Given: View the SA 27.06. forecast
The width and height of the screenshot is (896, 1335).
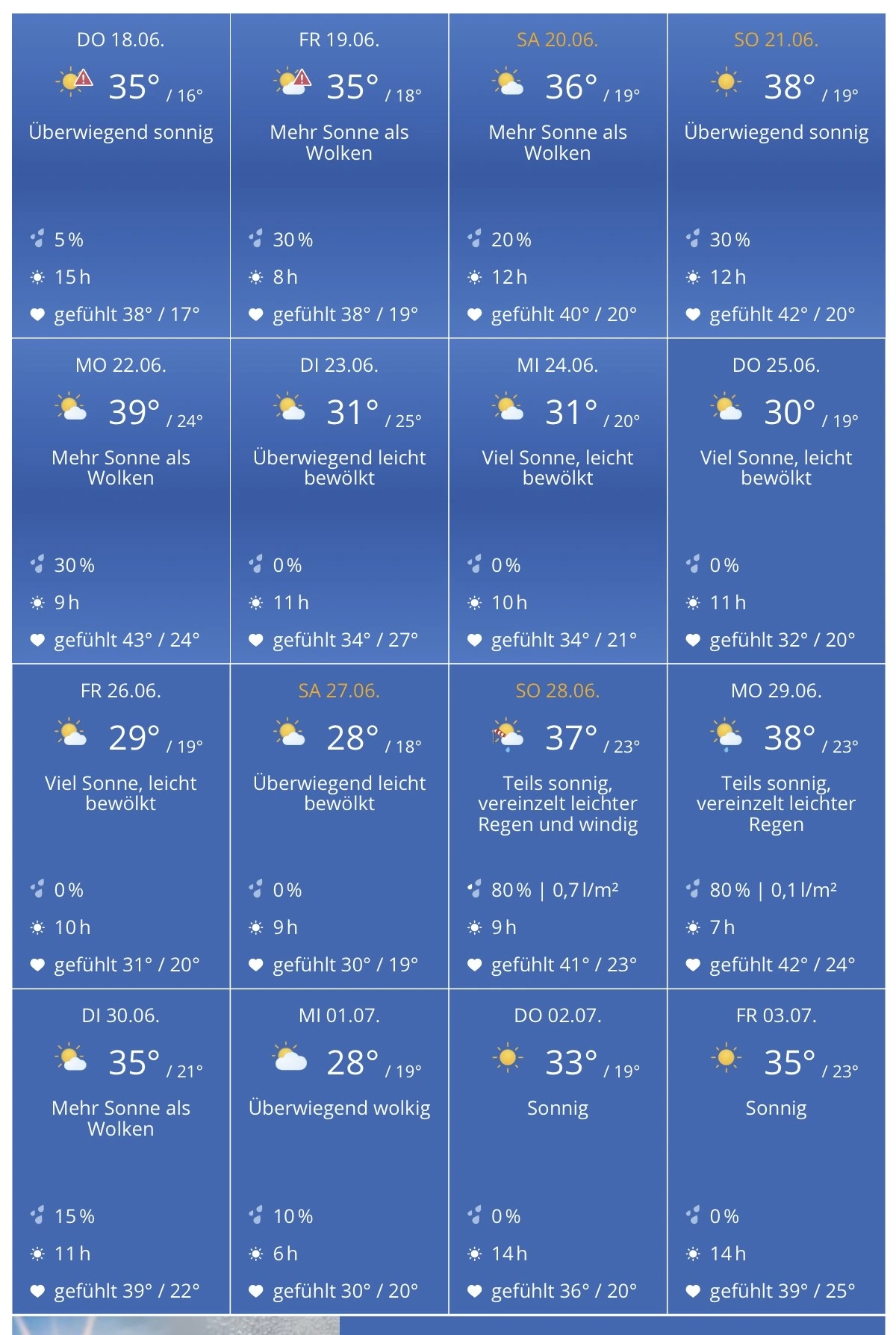Looking at the screenshot, I should (x=339, y=827).
